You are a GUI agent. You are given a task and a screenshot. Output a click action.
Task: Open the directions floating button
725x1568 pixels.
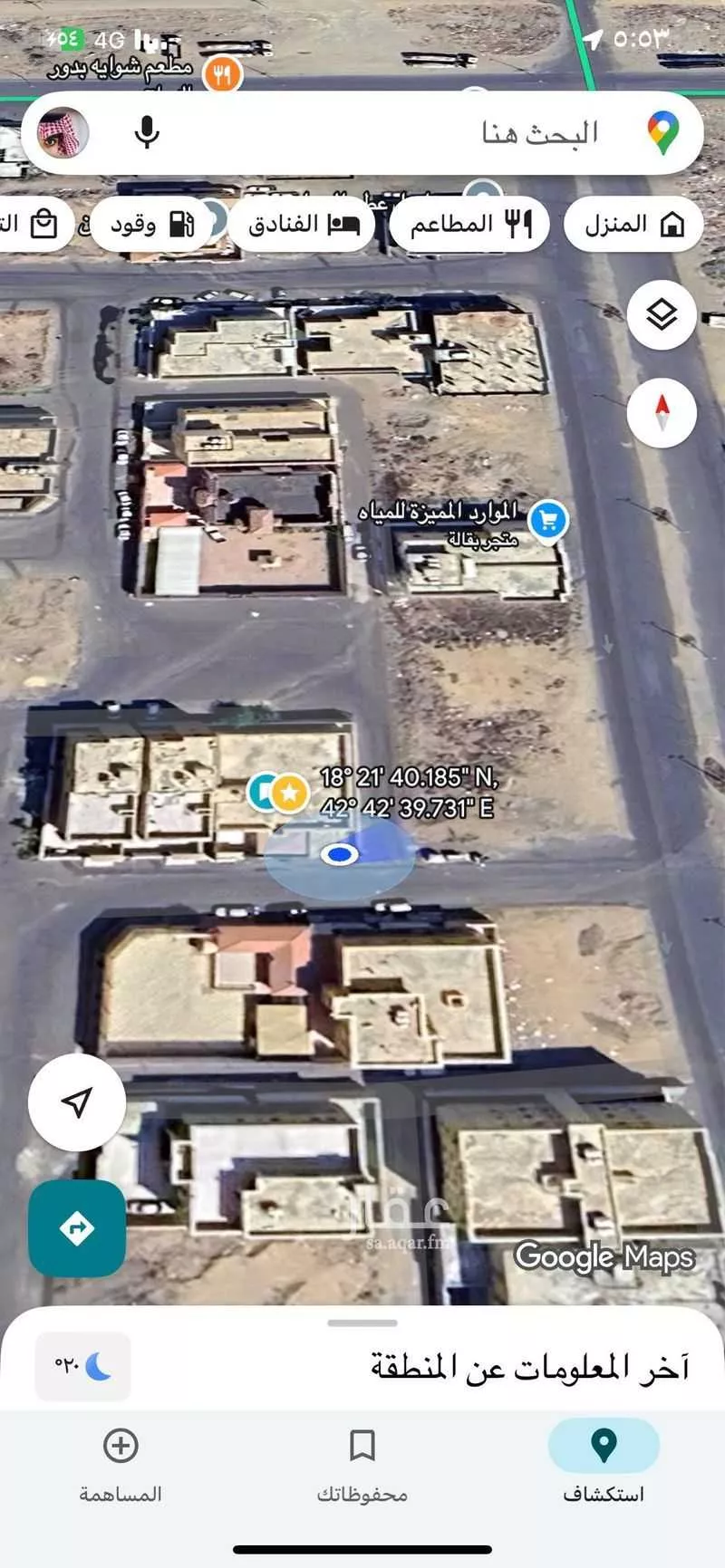coord(77,1228)
